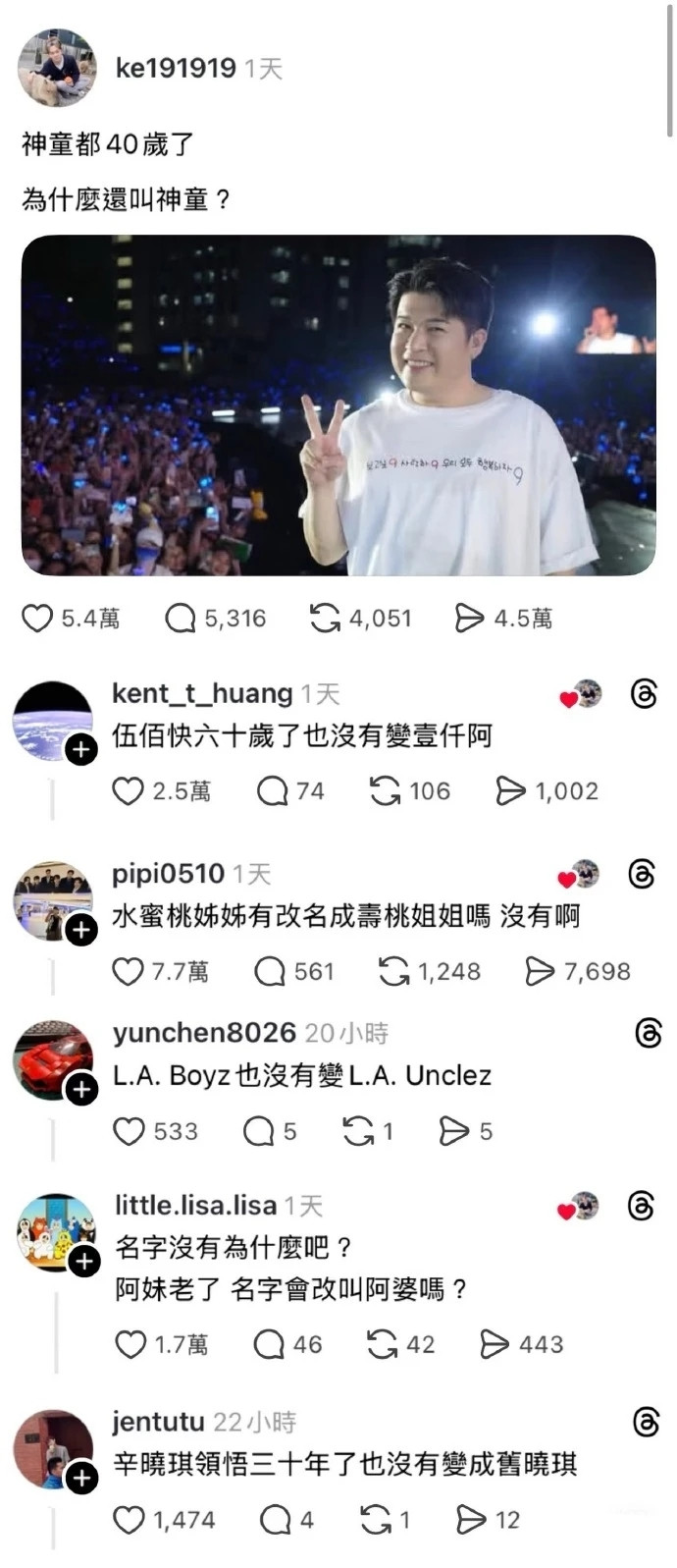Share little.lisa.lisa's comment

[495, 1344]
